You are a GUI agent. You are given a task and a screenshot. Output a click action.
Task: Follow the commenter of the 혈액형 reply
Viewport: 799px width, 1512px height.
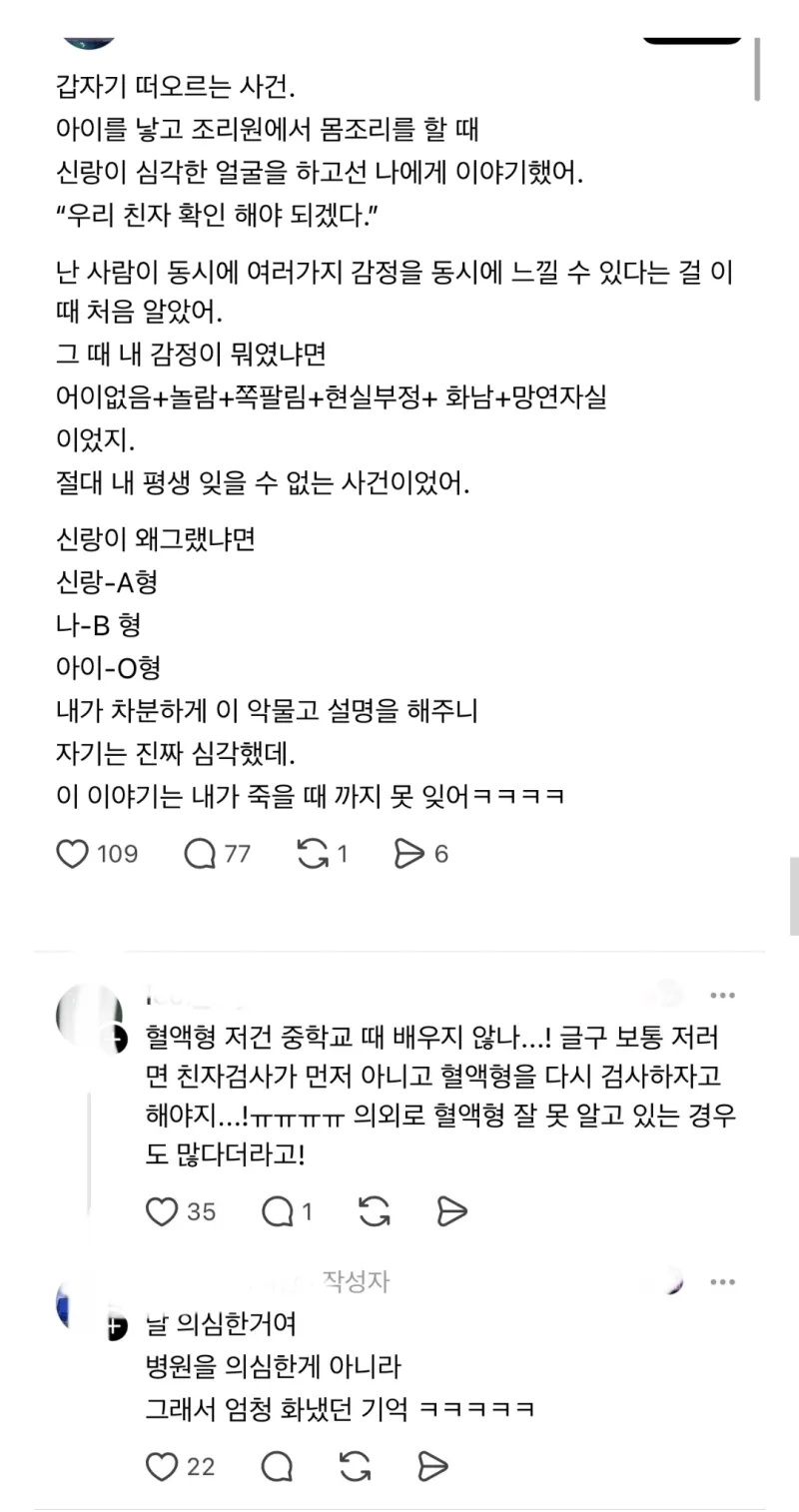pos(116,1039)
